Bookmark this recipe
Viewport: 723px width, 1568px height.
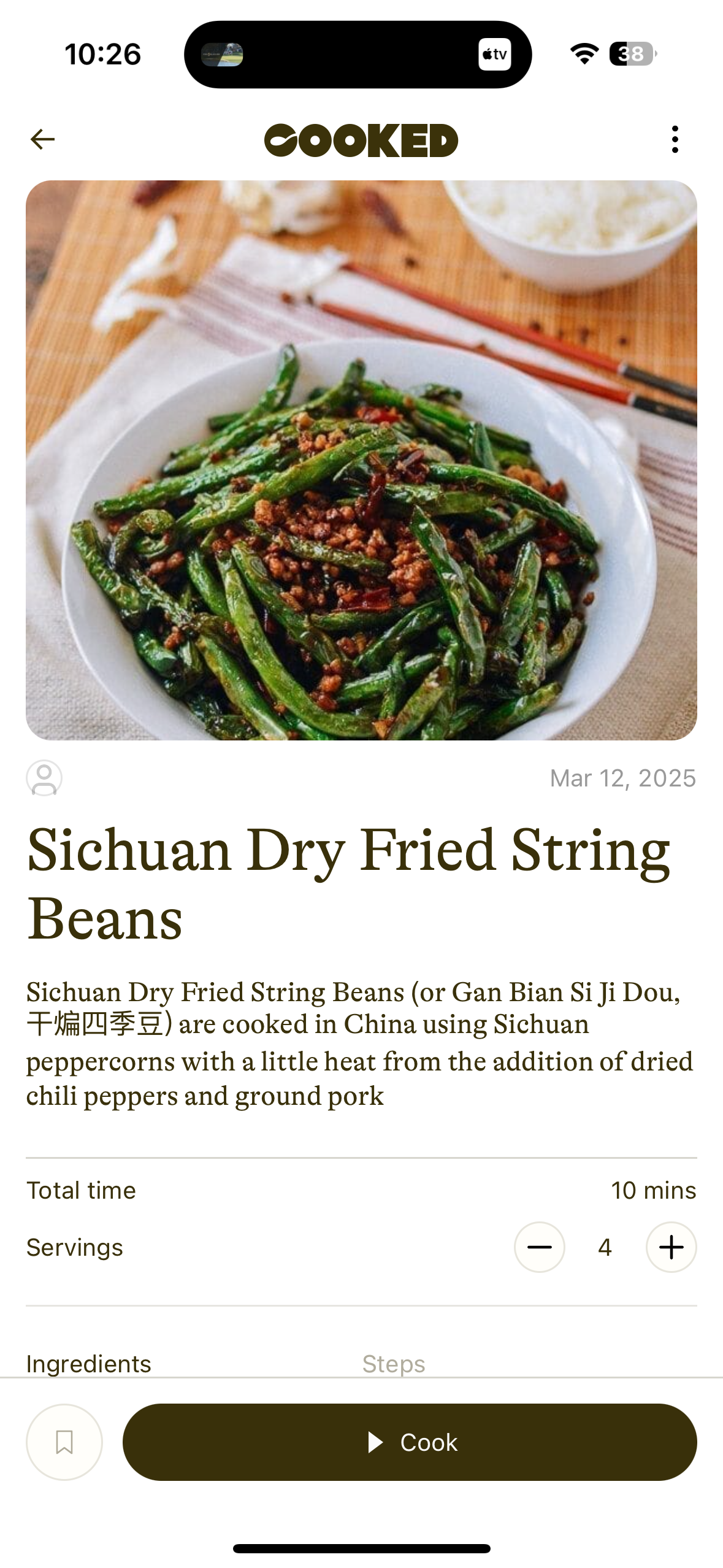click(x=63, y=1442)
